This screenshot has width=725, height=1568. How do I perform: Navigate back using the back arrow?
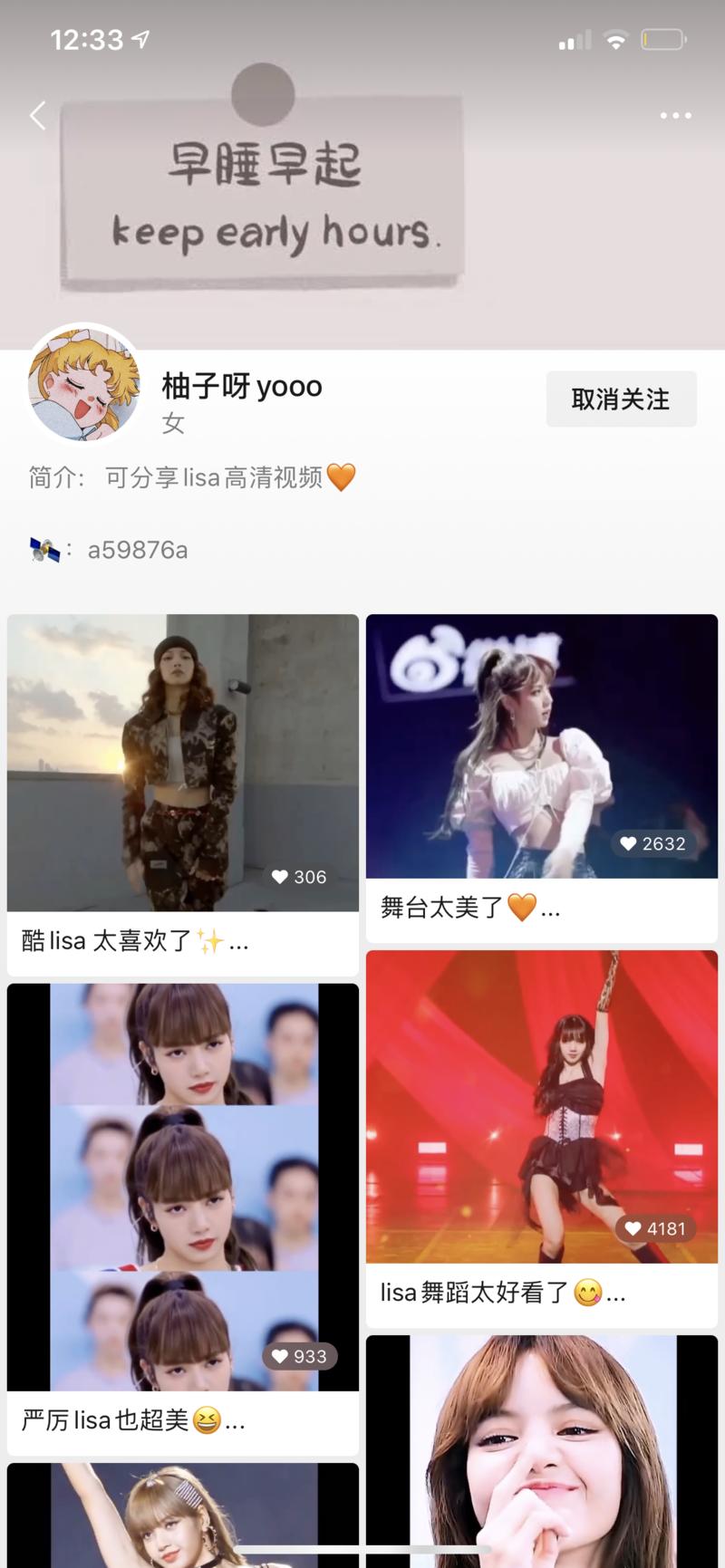(x=37, y=115)
